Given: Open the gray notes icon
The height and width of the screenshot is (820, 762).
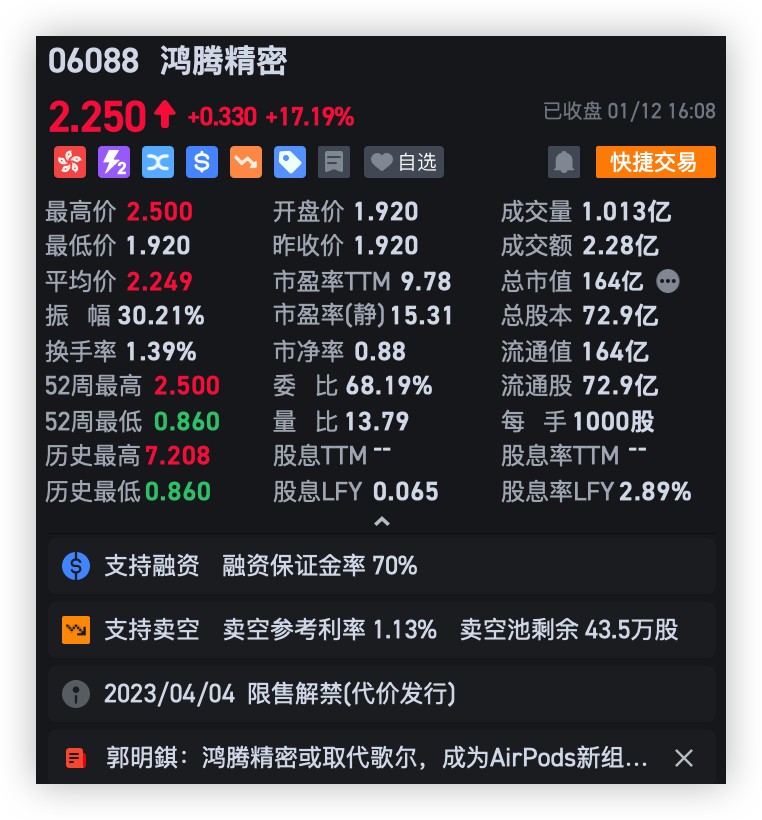Looking at the screenshot, I should tap(333, 162).
